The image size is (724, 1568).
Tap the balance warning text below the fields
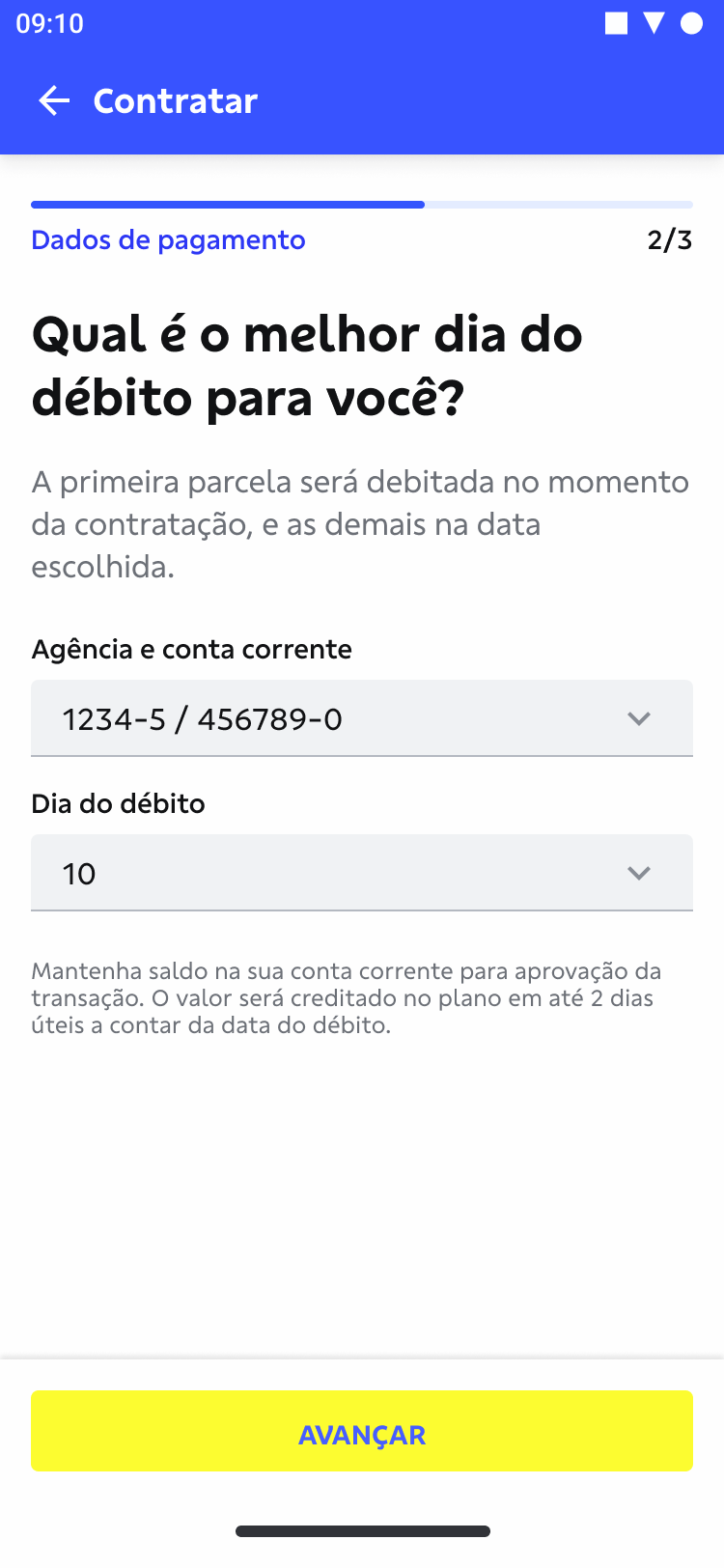[362, 997]
